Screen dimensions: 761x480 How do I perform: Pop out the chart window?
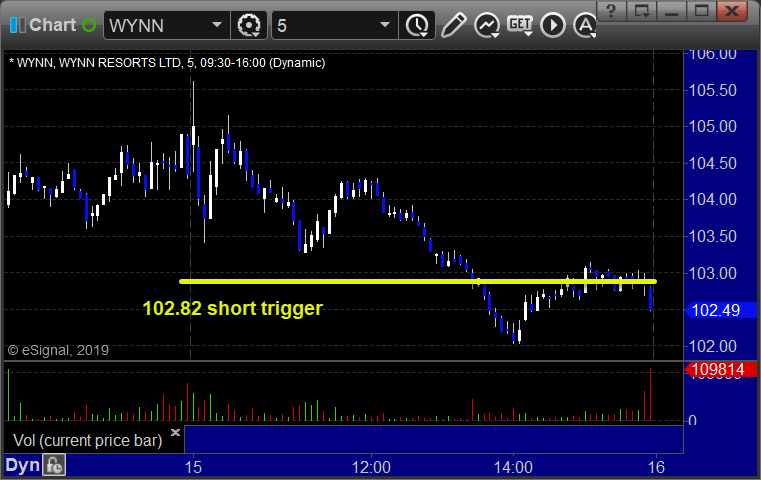pyautogui.click(x=642, y=11)
